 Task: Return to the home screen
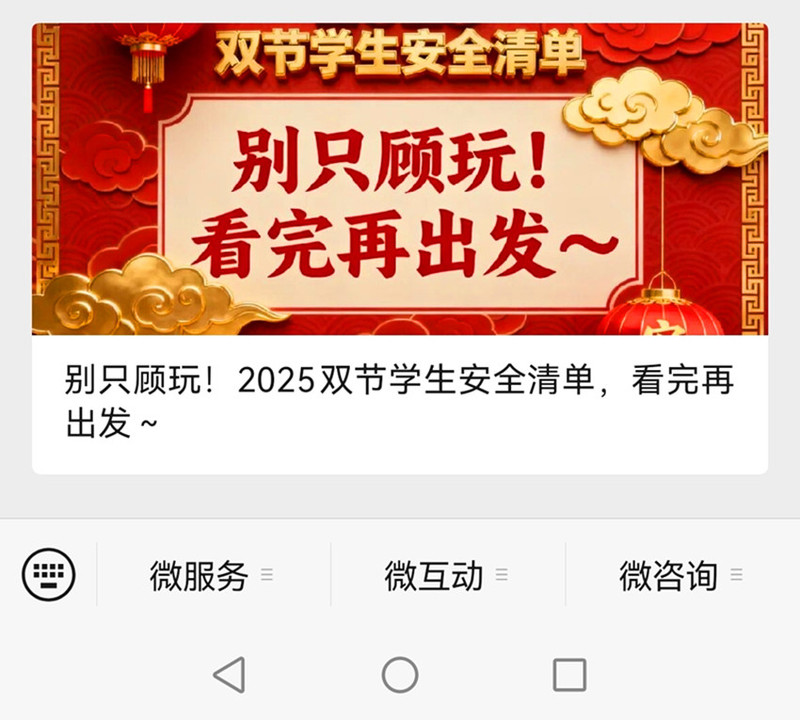pos(400,675)
